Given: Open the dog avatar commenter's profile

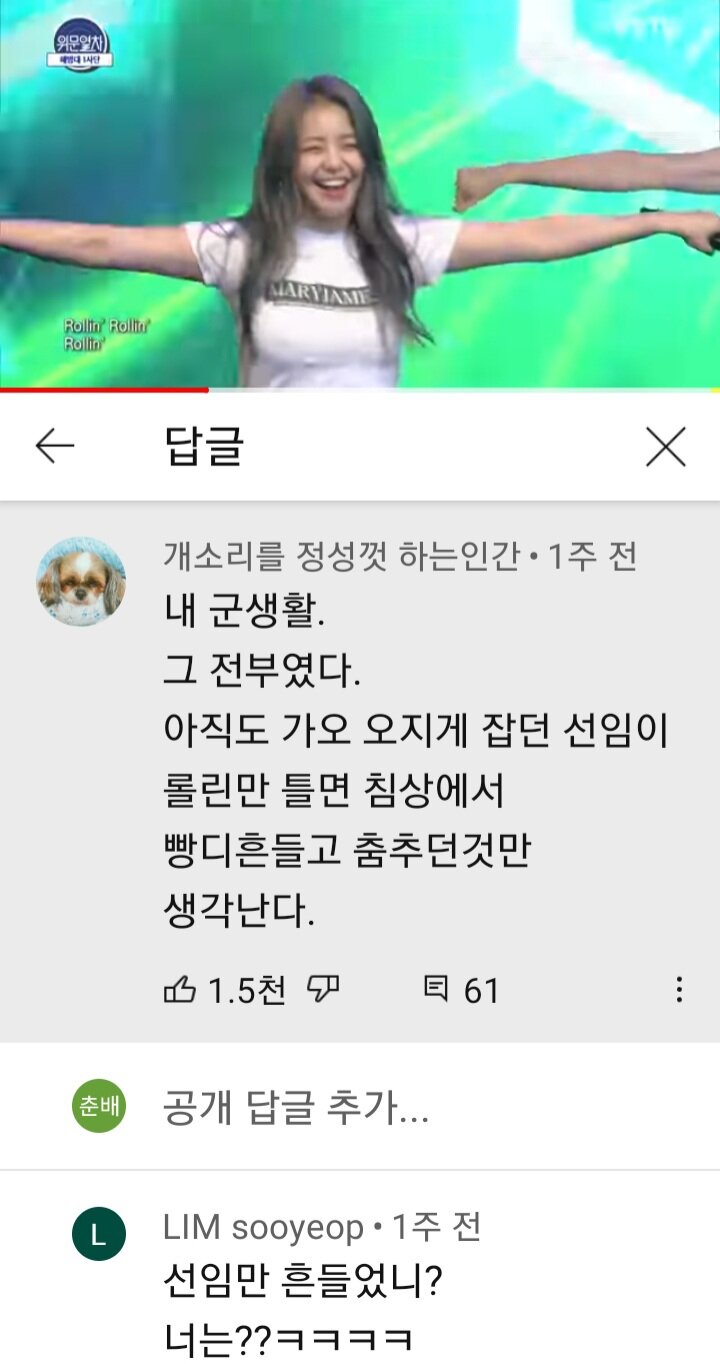Looking at the screenshot, I should (x=81, y=582).
